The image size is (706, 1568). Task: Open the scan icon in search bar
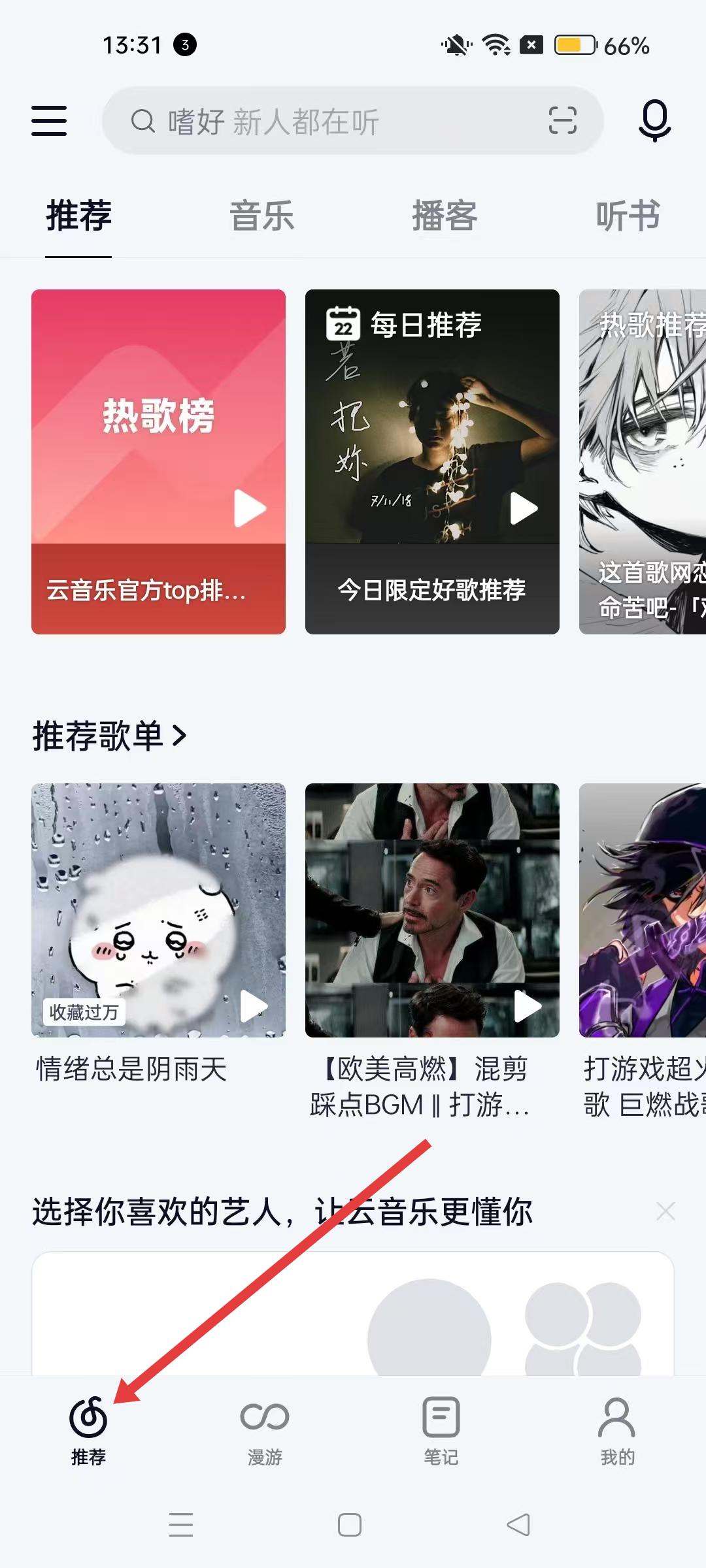click(562, 121)
